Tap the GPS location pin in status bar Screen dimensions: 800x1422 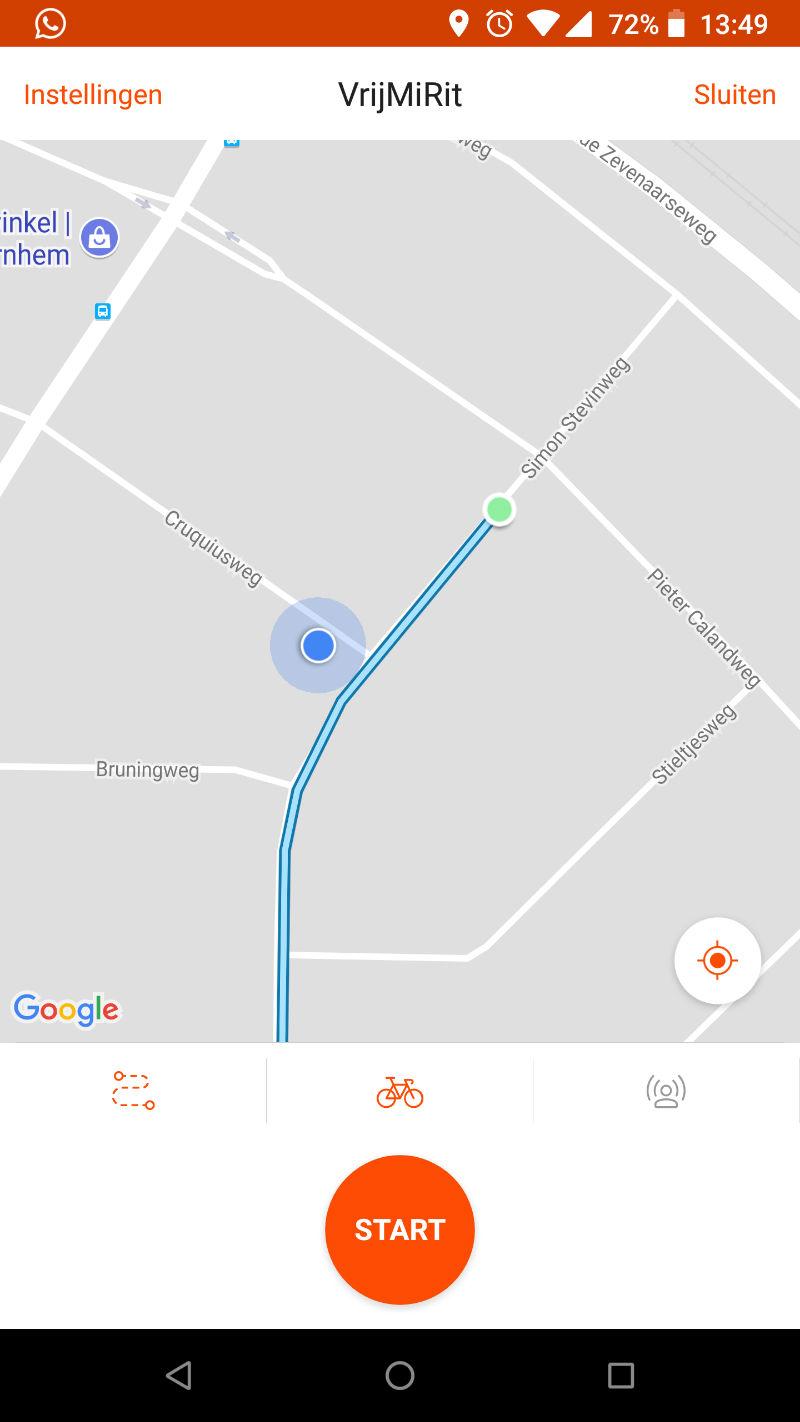[460, 22]
